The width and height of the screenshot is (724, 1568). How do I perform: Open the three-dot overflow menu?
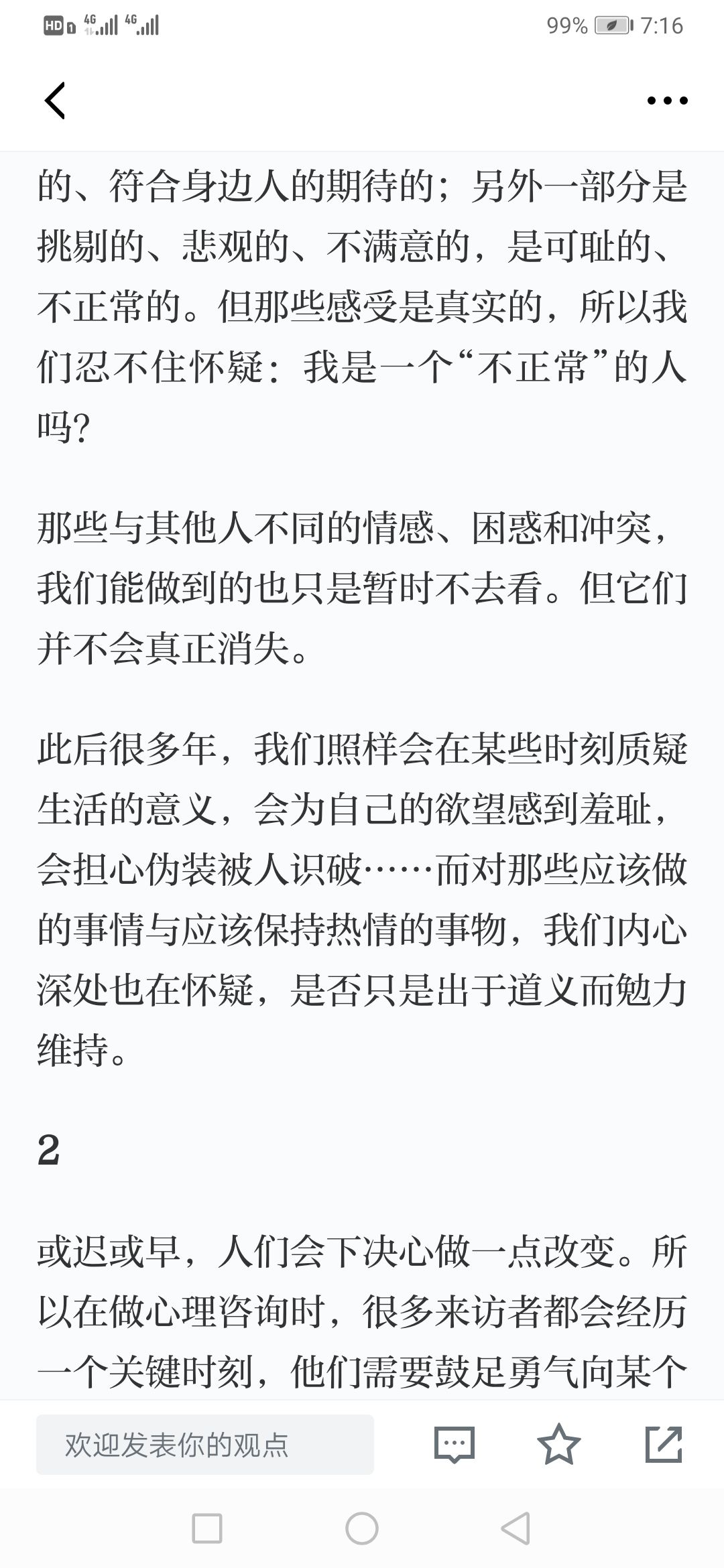click(667, 101)
